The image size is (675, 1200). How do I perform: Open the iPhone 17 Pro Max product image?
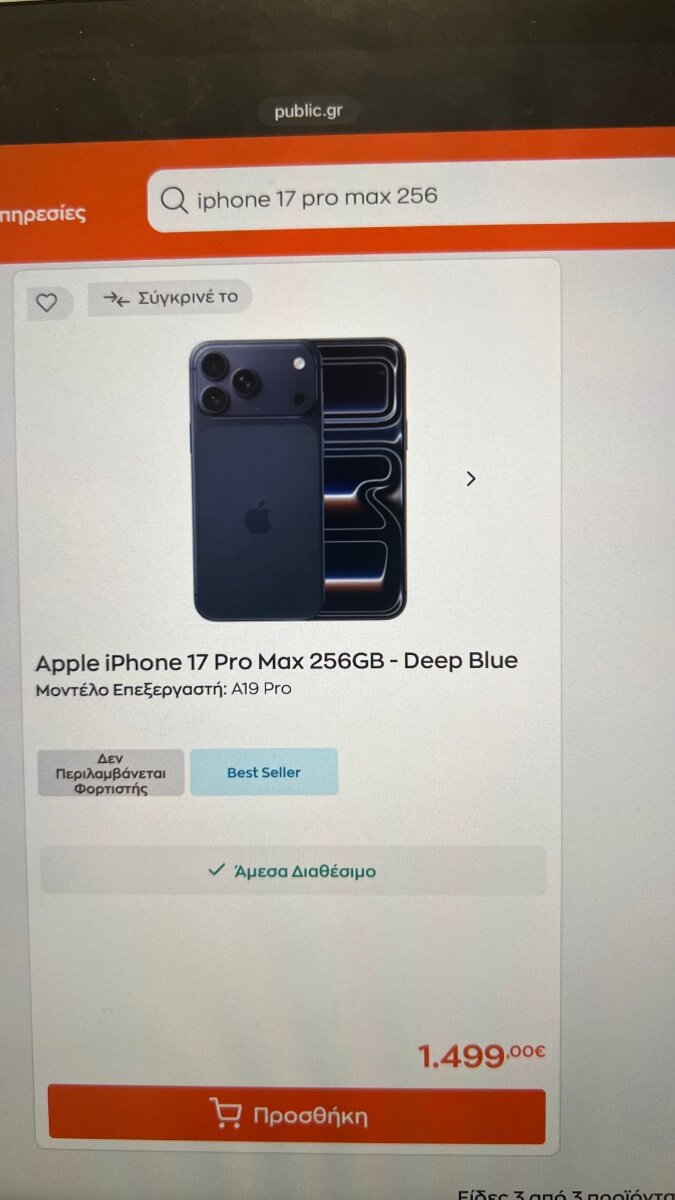pos(298,479)
